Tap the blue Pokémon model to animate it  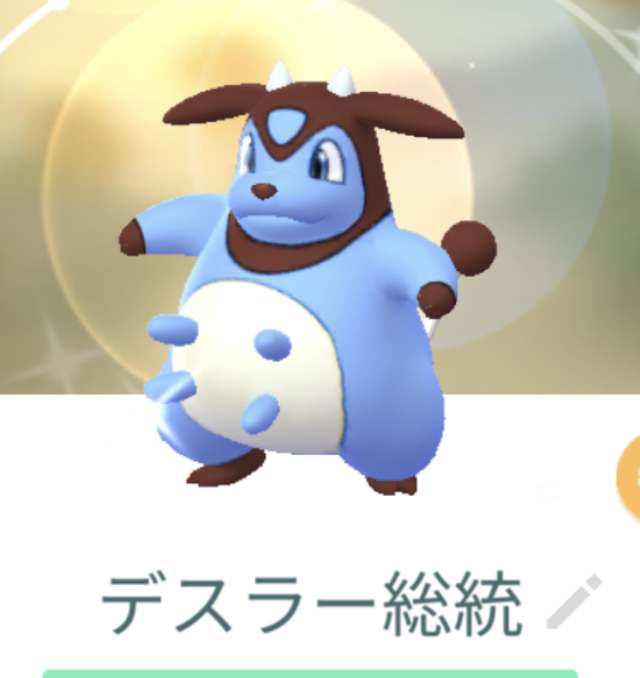(300, 300)
